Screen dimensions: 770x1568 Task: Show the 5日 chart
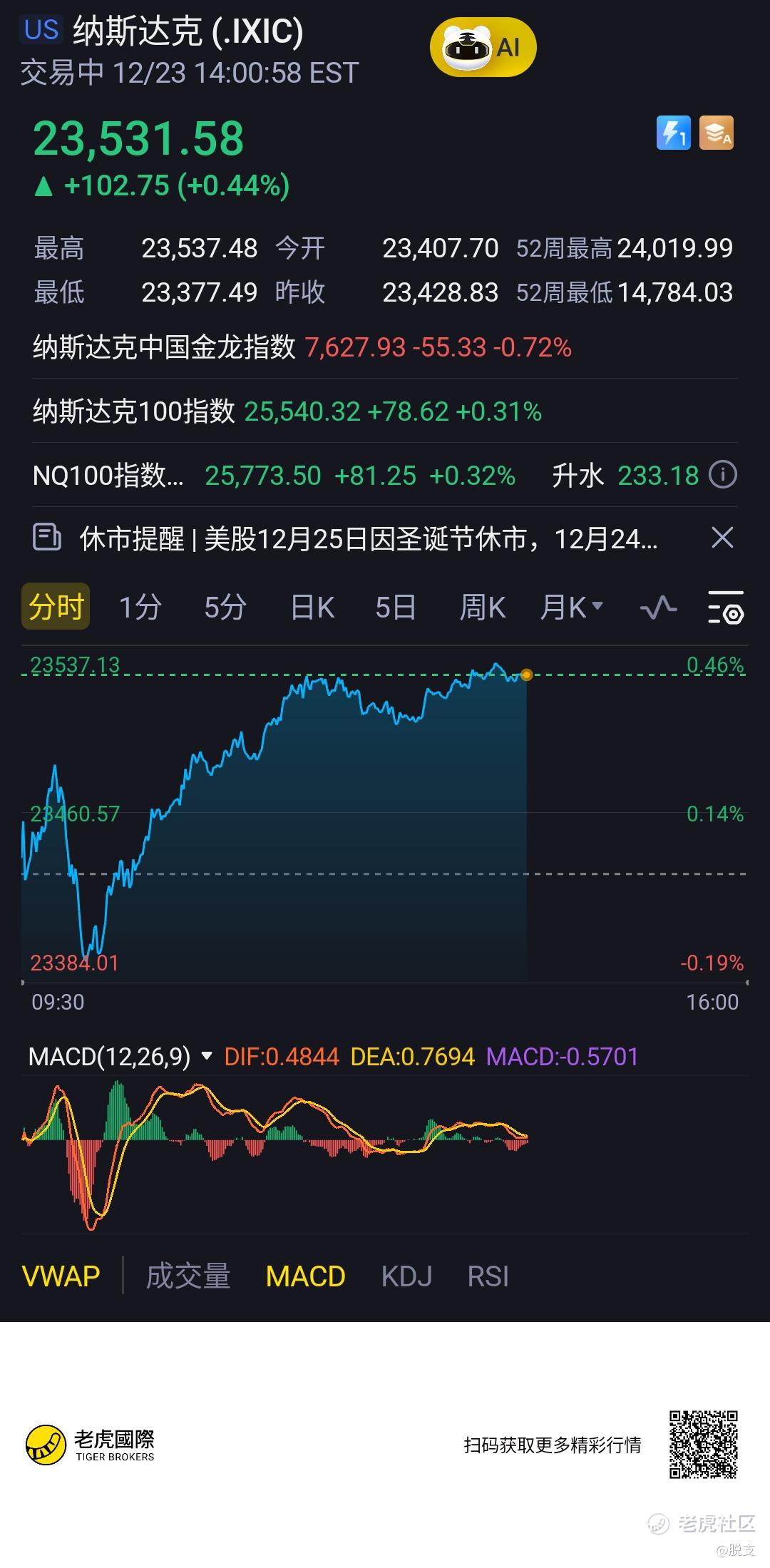(396, 608)
